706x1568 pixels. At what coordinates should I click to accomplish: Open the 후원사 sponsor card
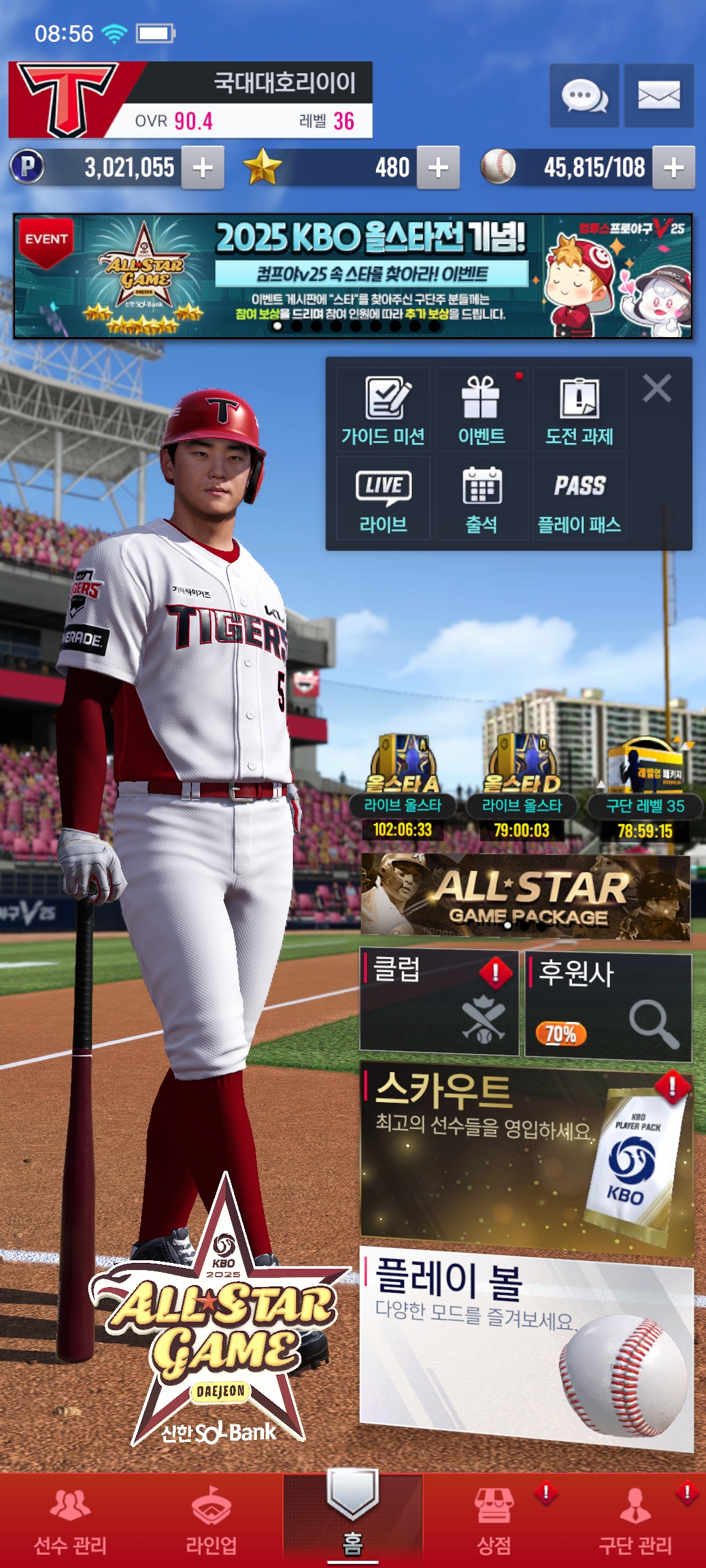tap(609, 1005)
